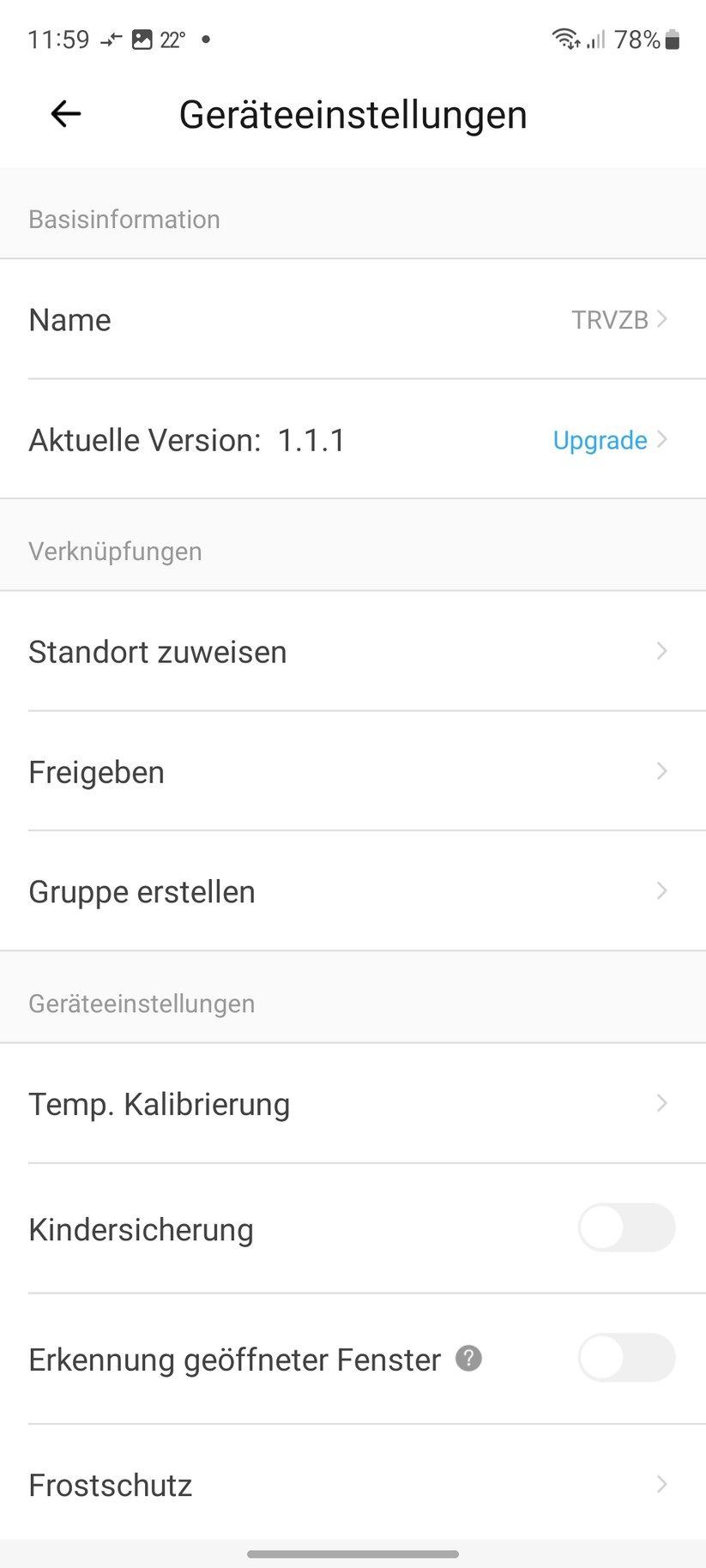
Task: Open Frostschutz settings
Action: (352, 1485)
